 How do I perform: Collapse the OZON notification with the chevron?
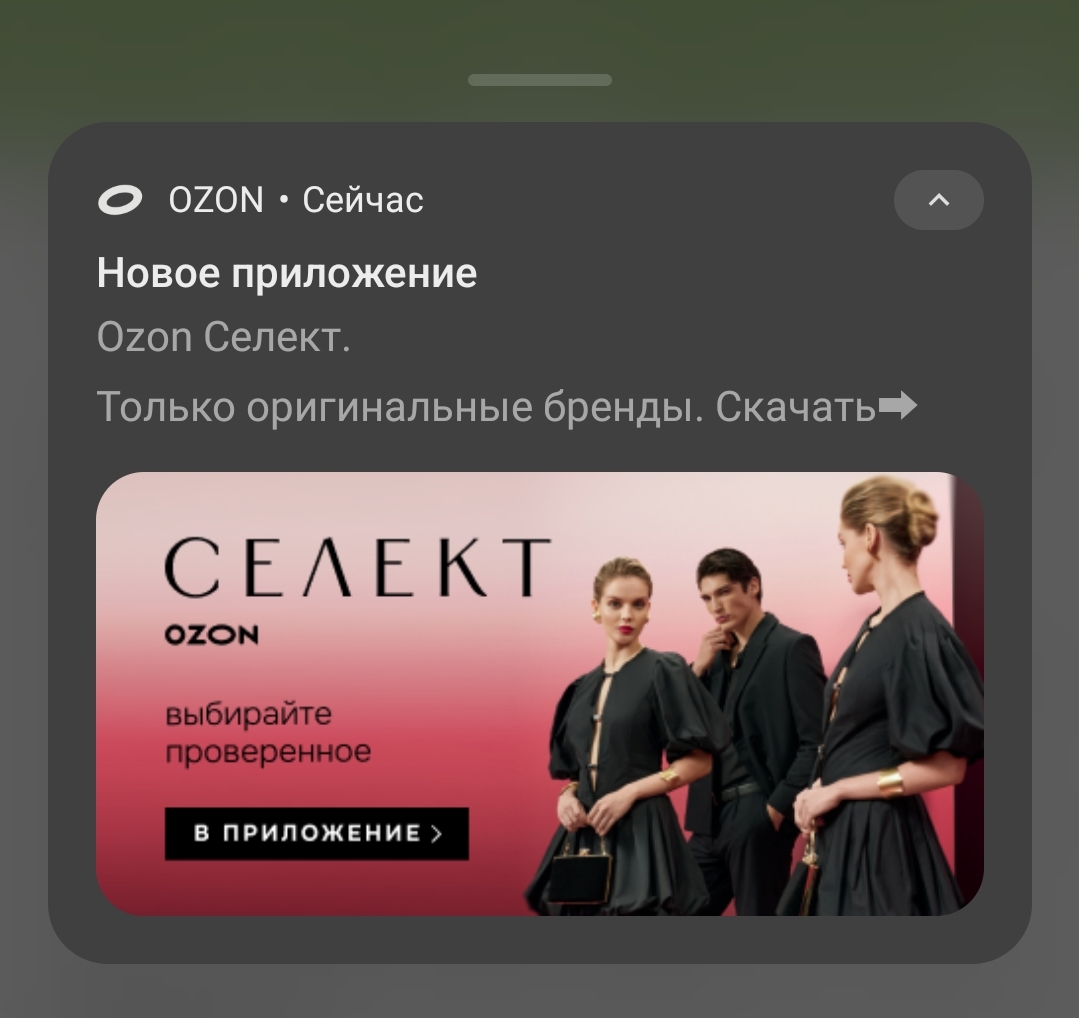pos(938,200)
